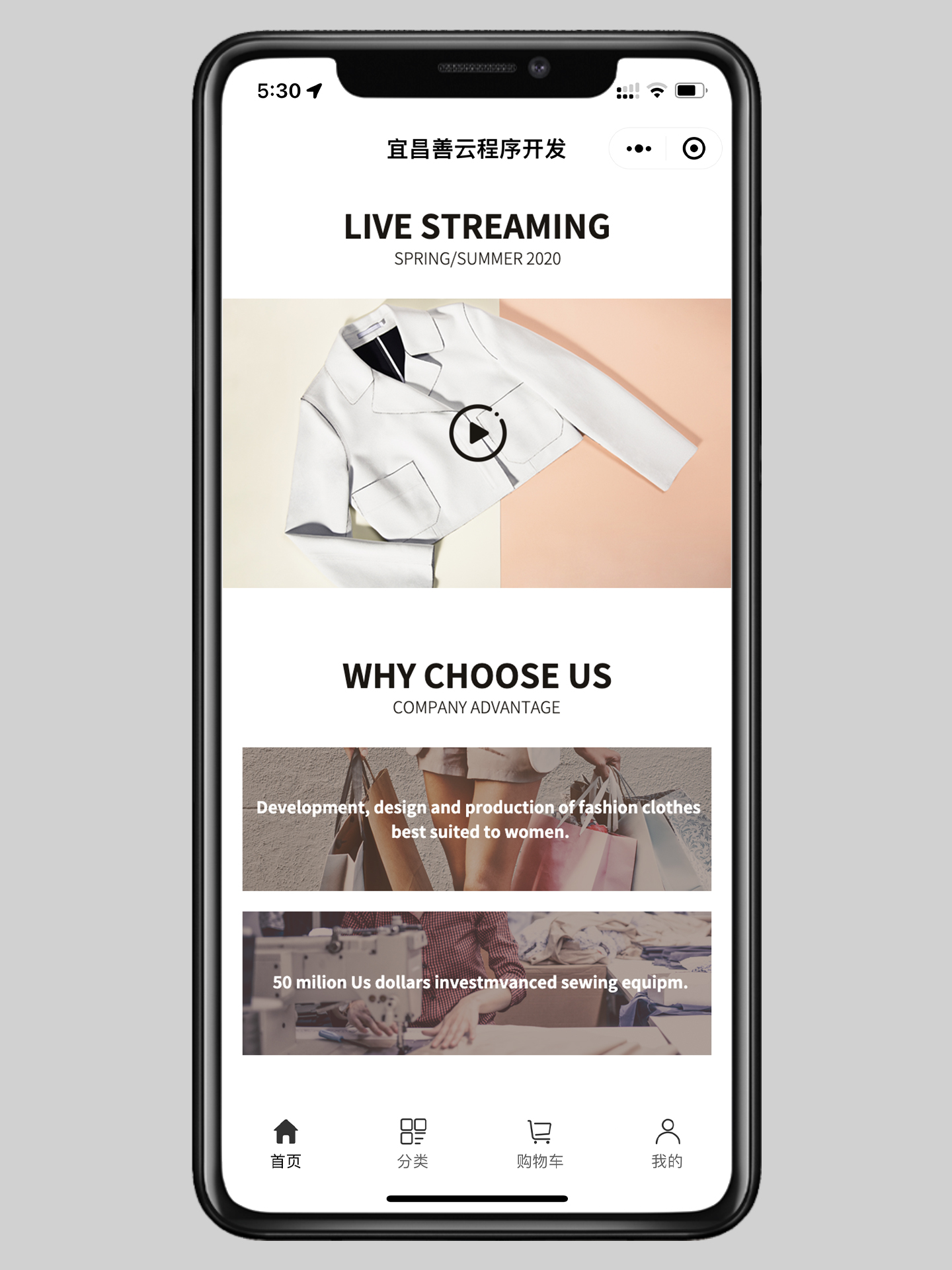Open the 50 milion Us dollars sewing banner

tap(477, 983)
